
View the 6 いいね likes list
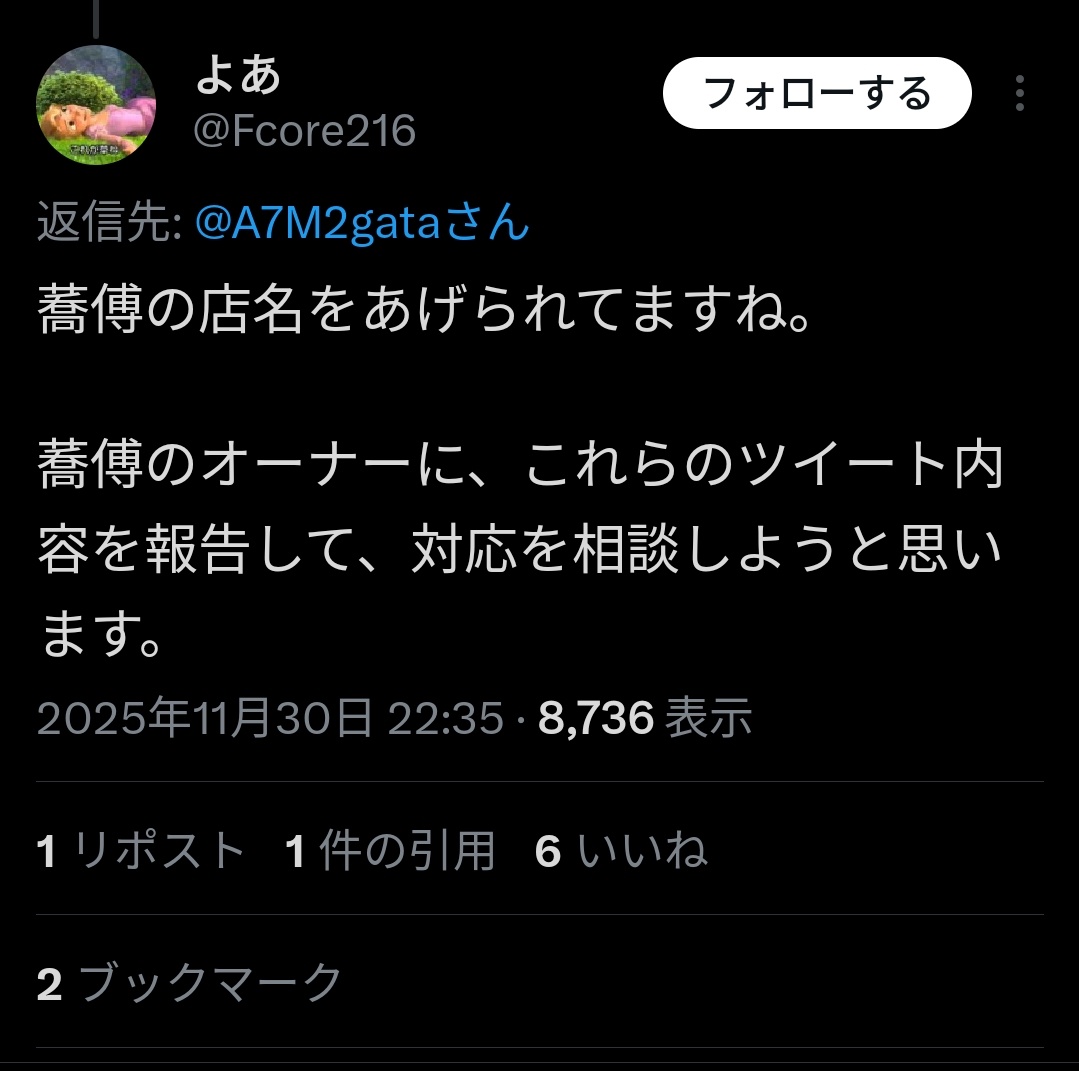point(621,851)
